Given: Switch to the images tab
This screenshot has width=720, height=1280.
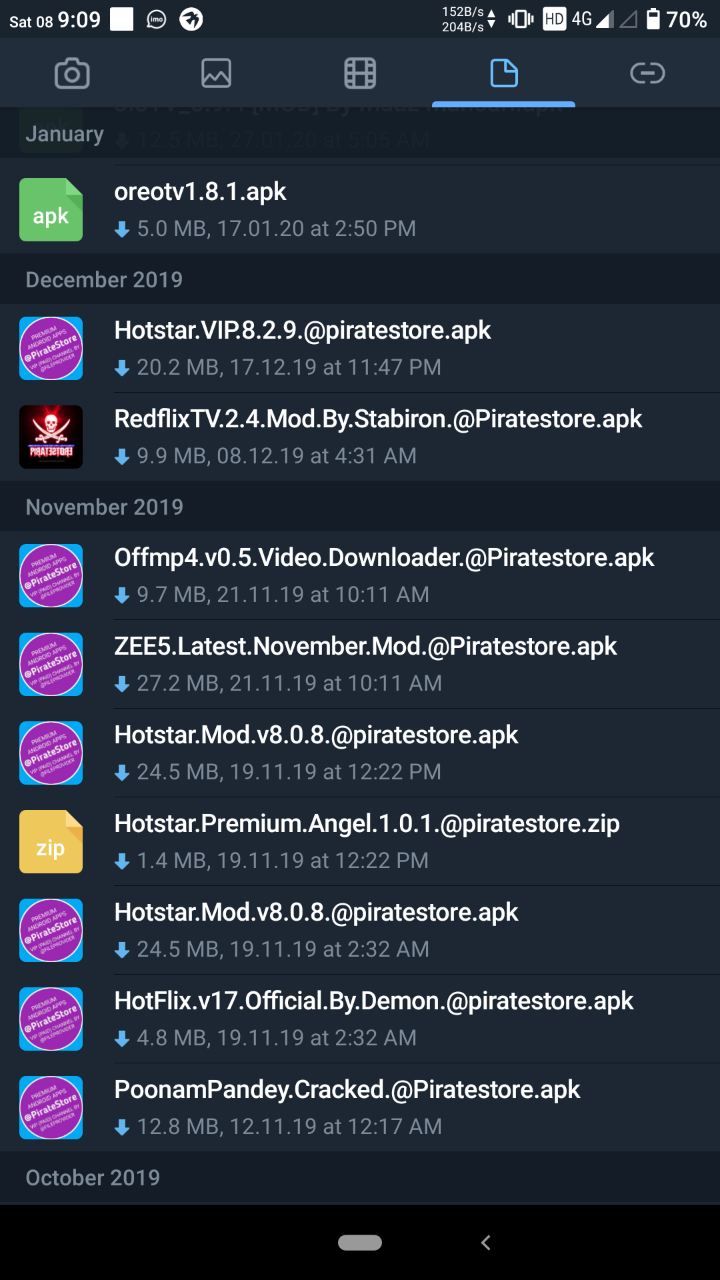Looking at the screenshot, I should click(x=216, y=73).
